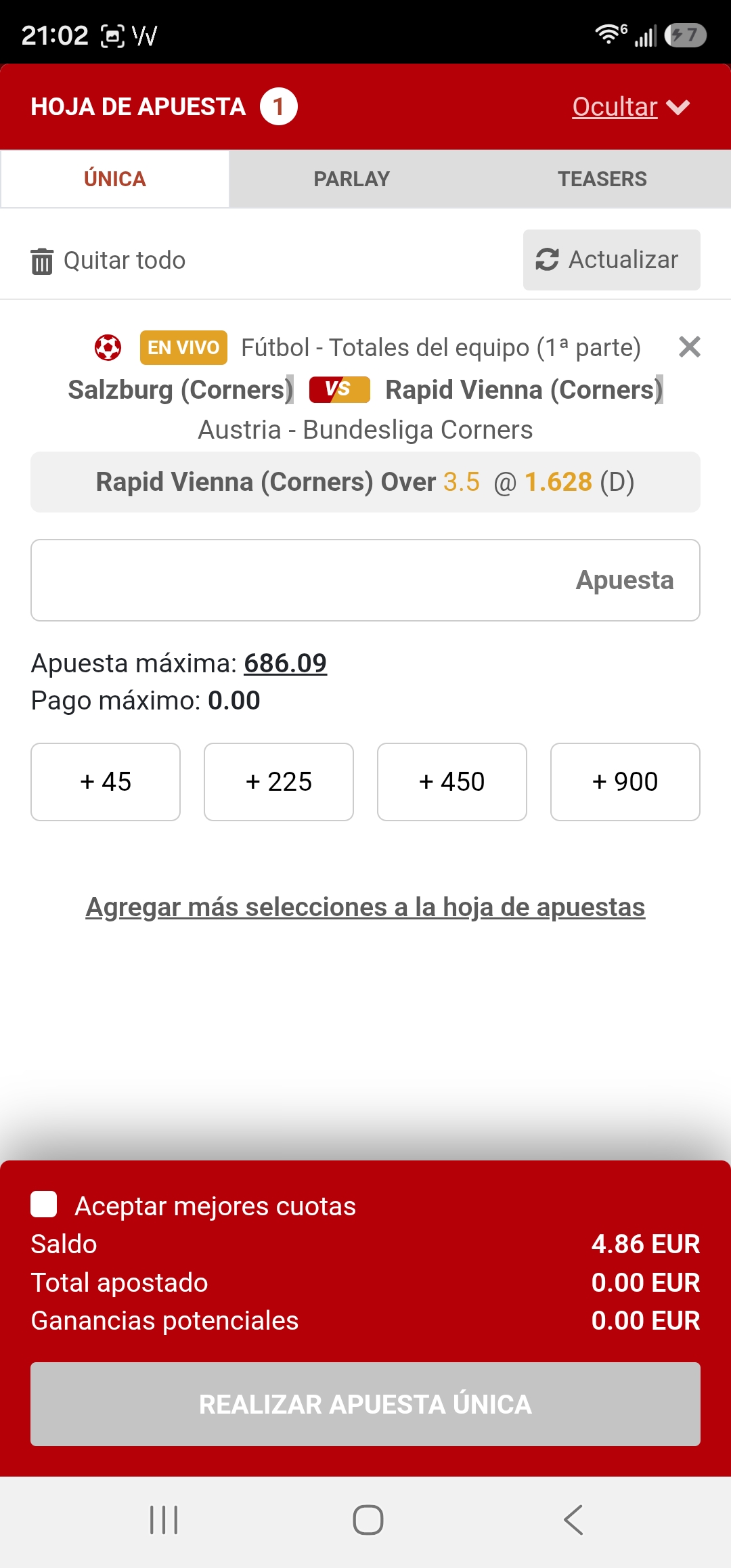Tap Realizar Apuesta Única button
The width and height of the screenshot is (731, 1568).
coord(365,1404)
